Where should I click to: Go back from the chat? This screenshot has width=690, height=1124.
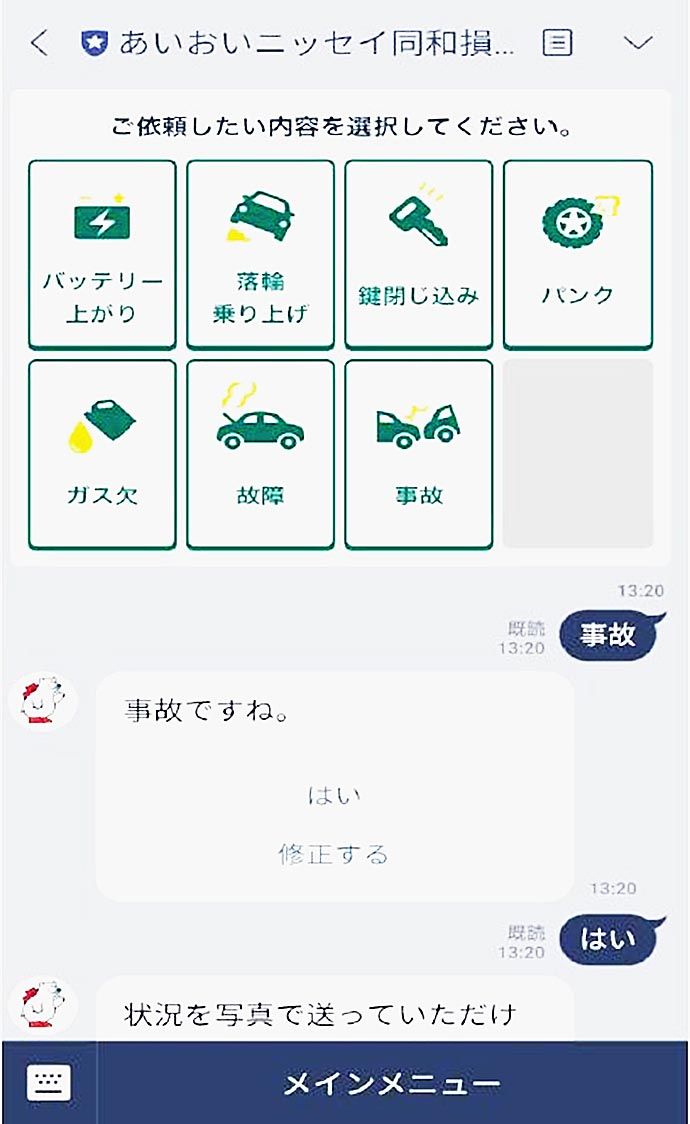[x=39, y=43]
